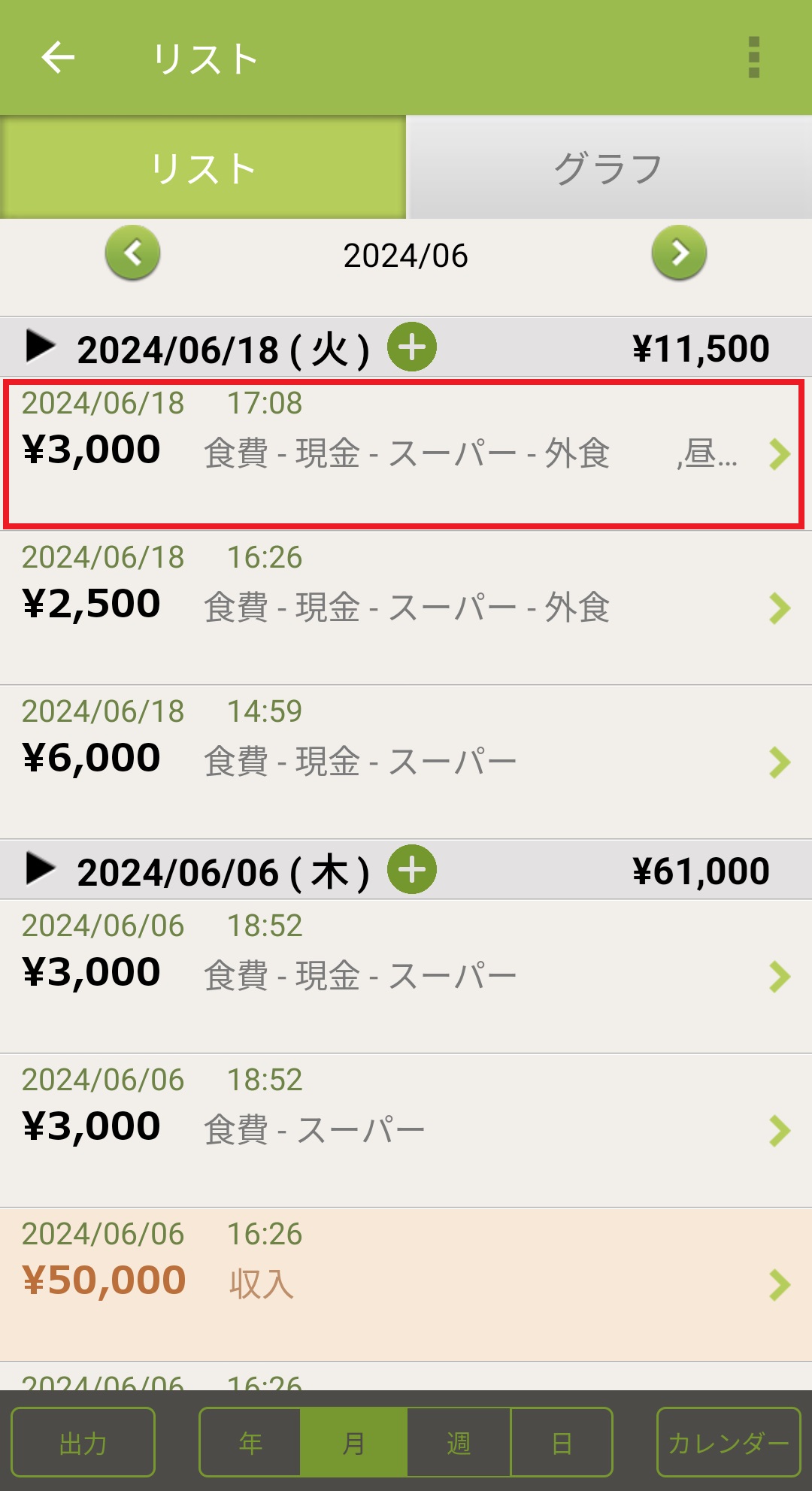Collapse the 2024/06/18 group
The width and height of the screenshot is (812, 1491).
(x=41, y=347)
